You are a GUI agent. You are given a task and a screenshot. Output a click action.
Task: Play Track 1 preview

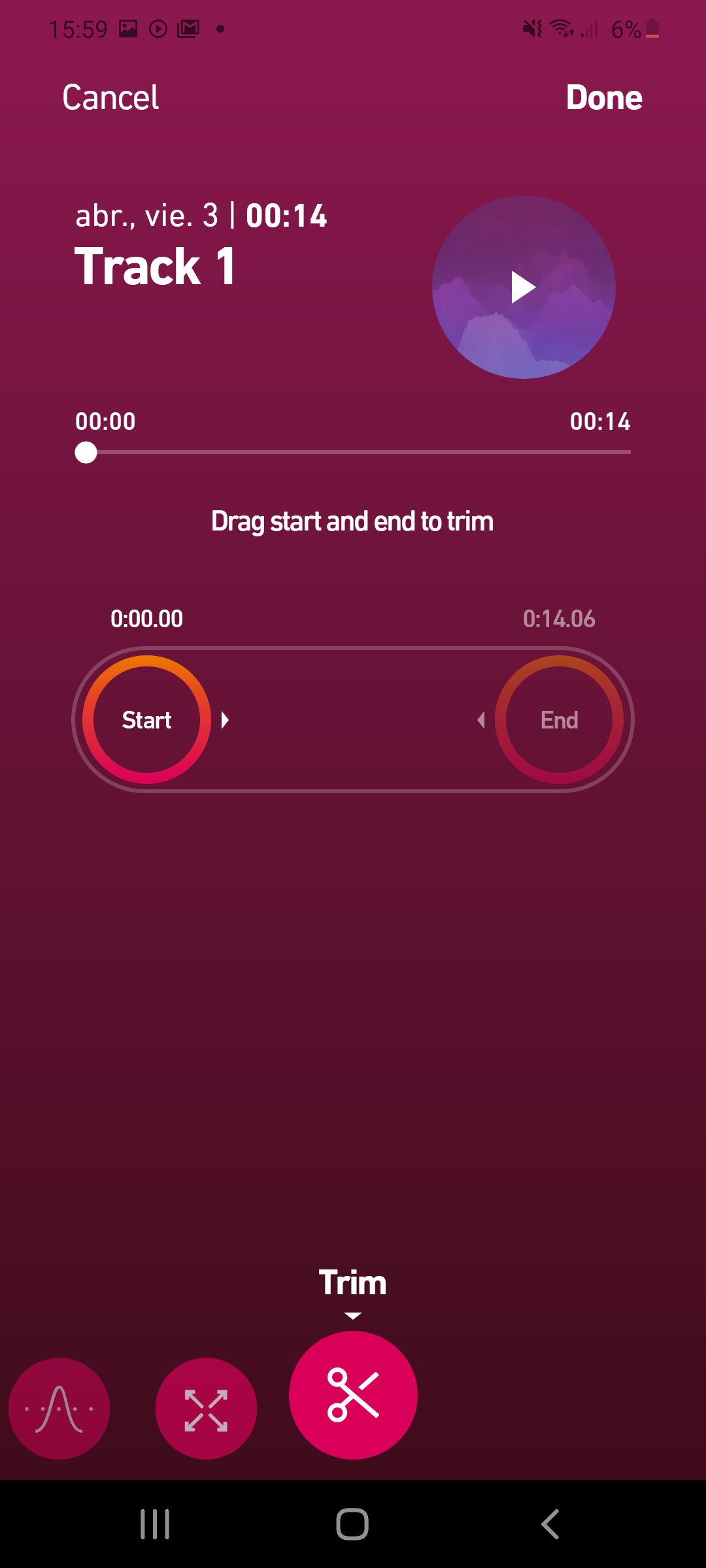[524, 287]
